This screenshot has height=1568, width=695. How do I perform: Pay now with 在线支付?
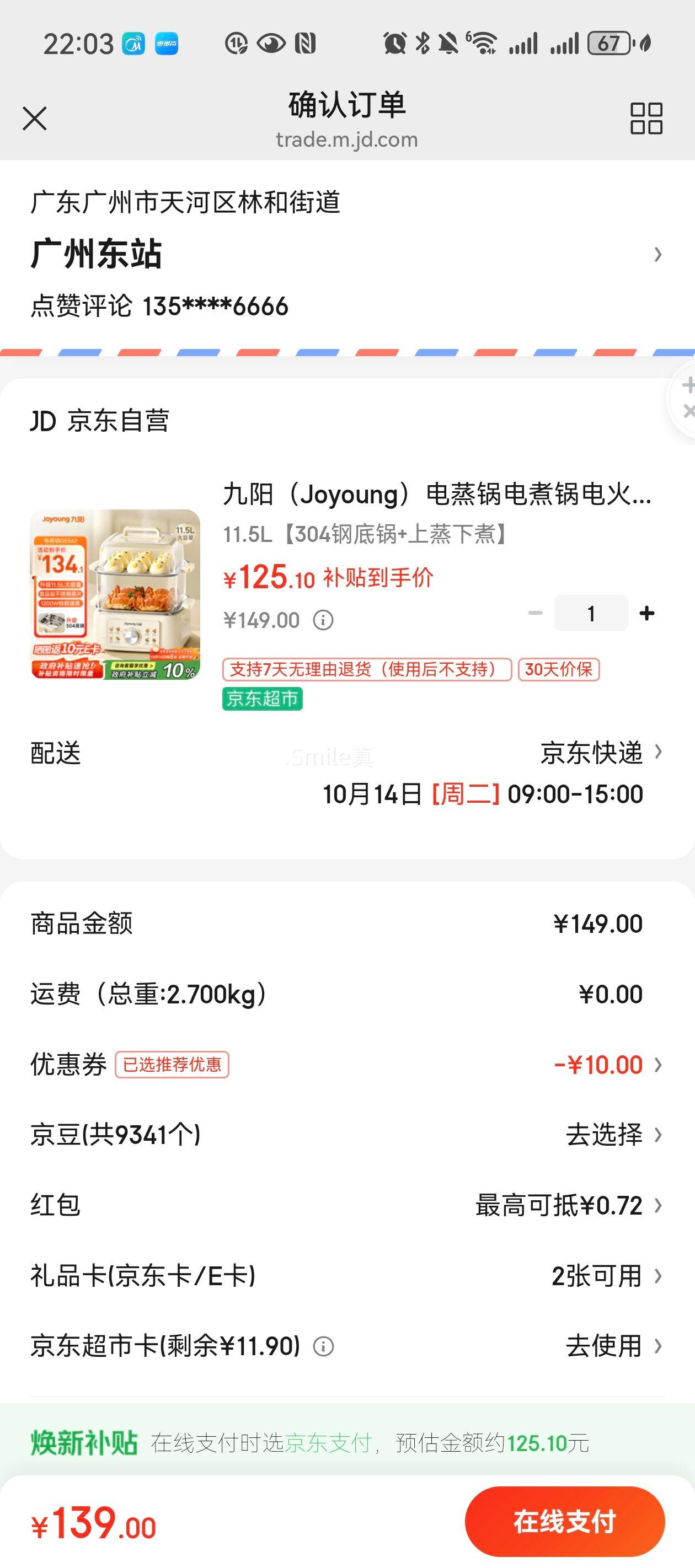pyautogui.click(x=564, y=1521)
